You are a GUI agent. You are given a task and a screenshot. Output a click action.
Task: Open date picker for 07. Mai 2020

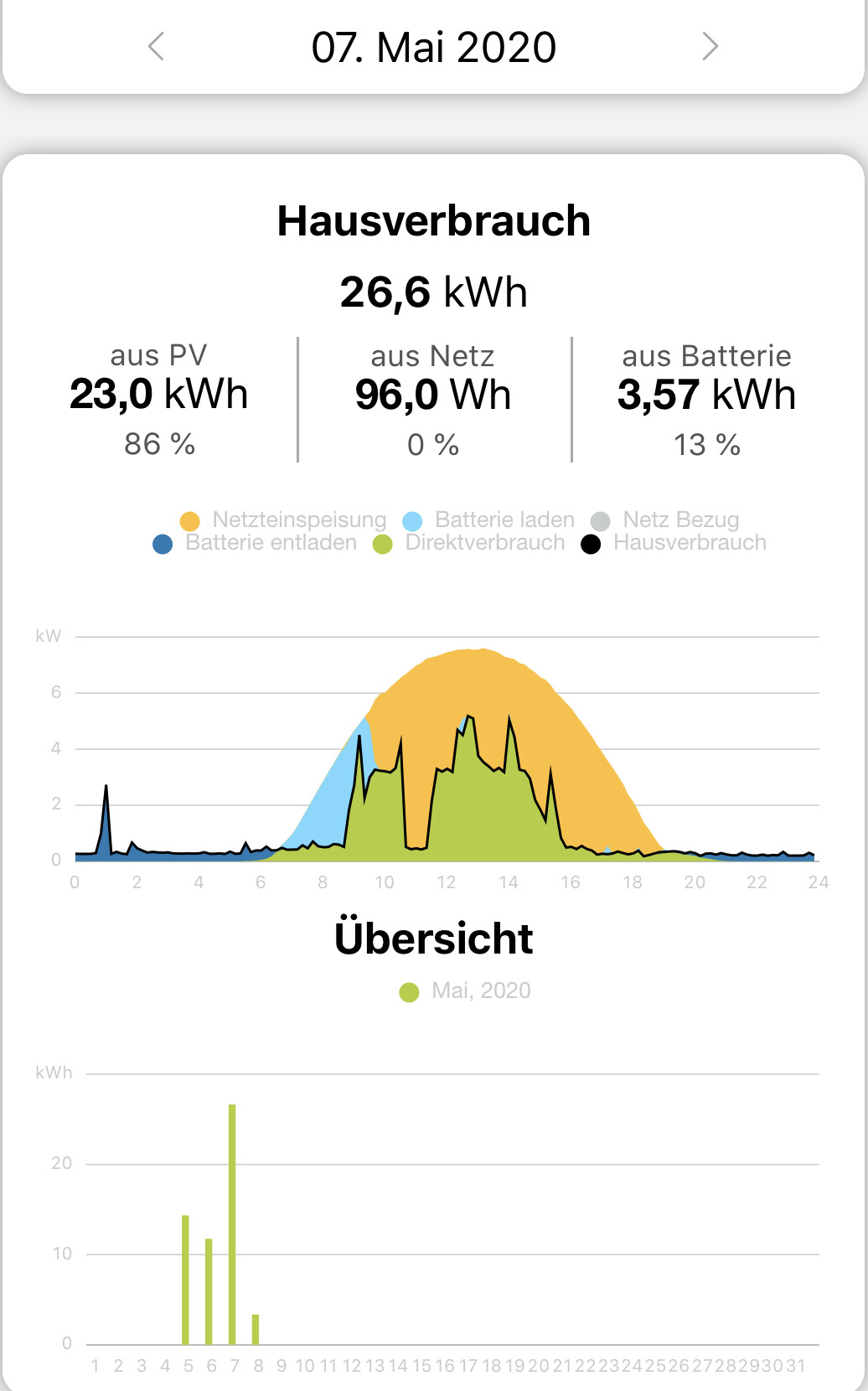coord(433,47)
